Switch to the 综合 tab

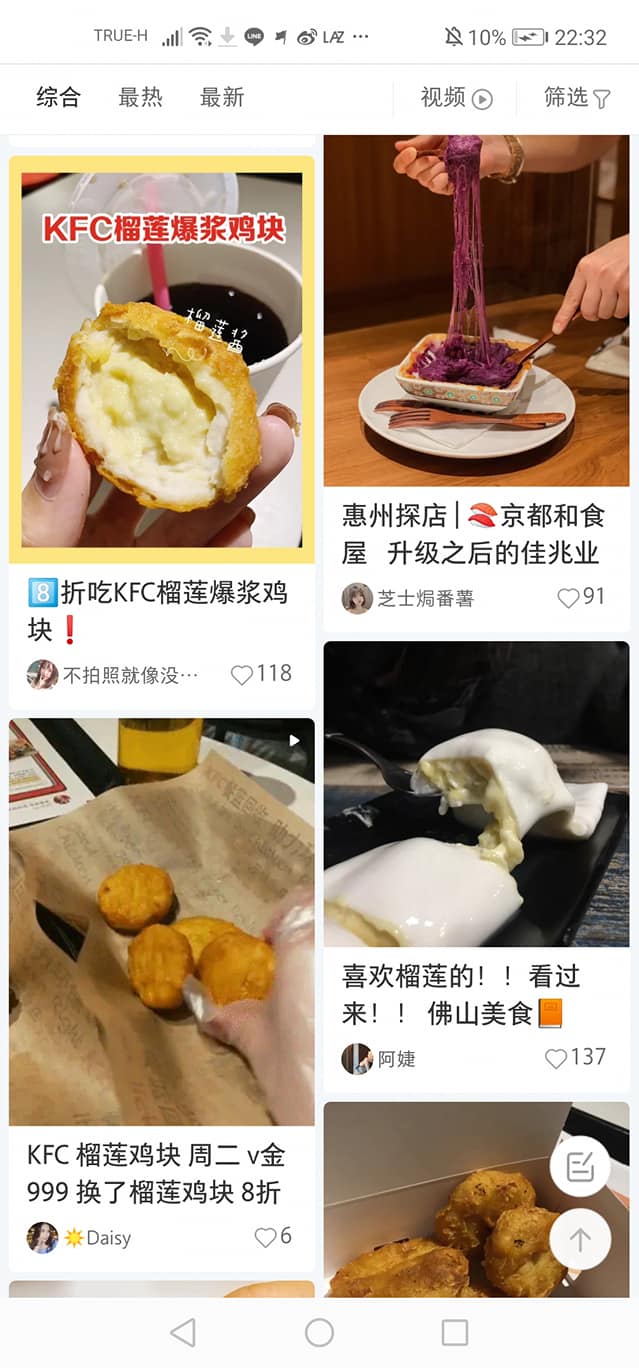pyautogui.click(x=58, y=98)
